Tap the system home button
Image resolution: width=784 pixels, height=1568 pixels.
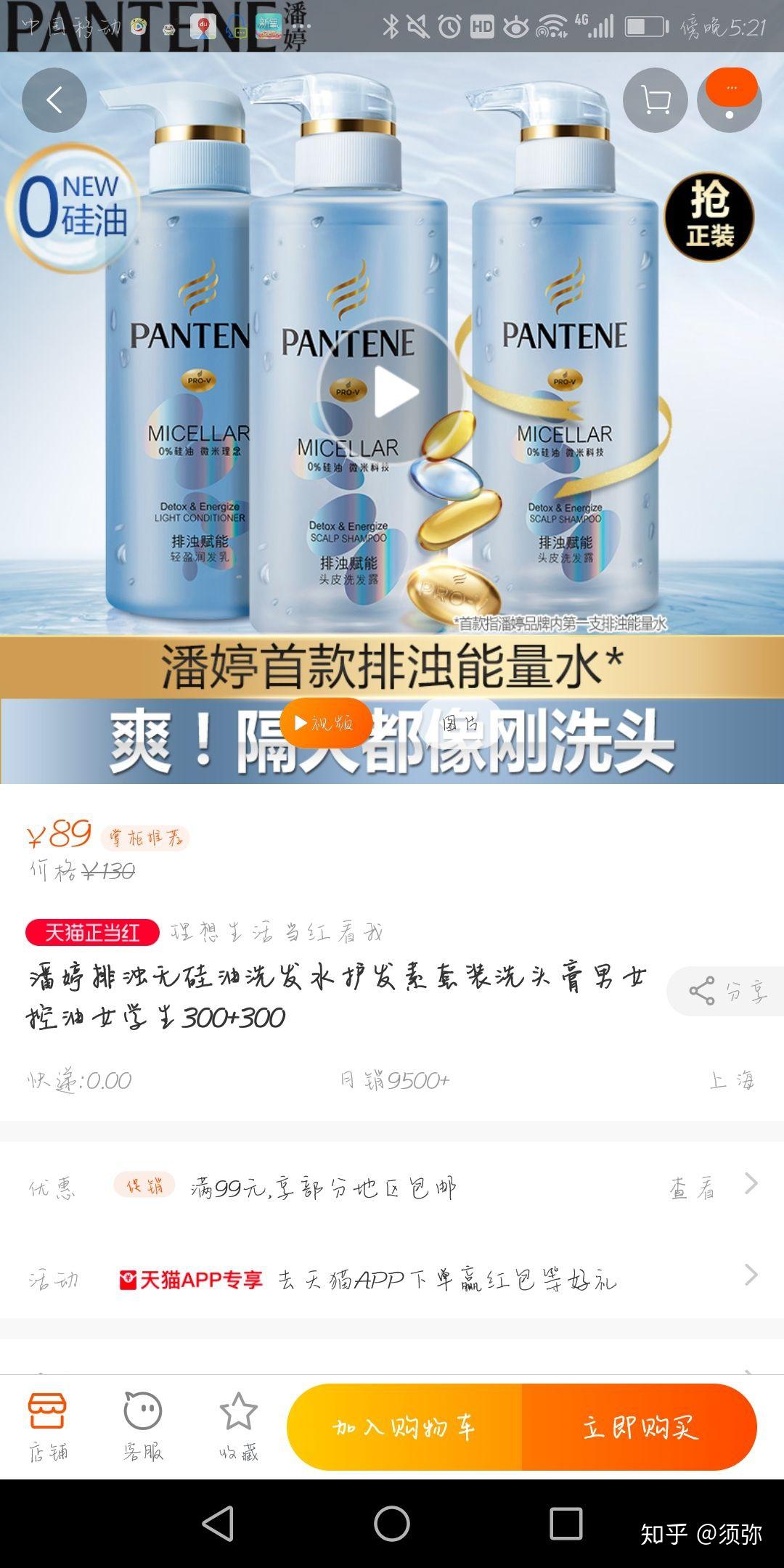(392, 1523)
